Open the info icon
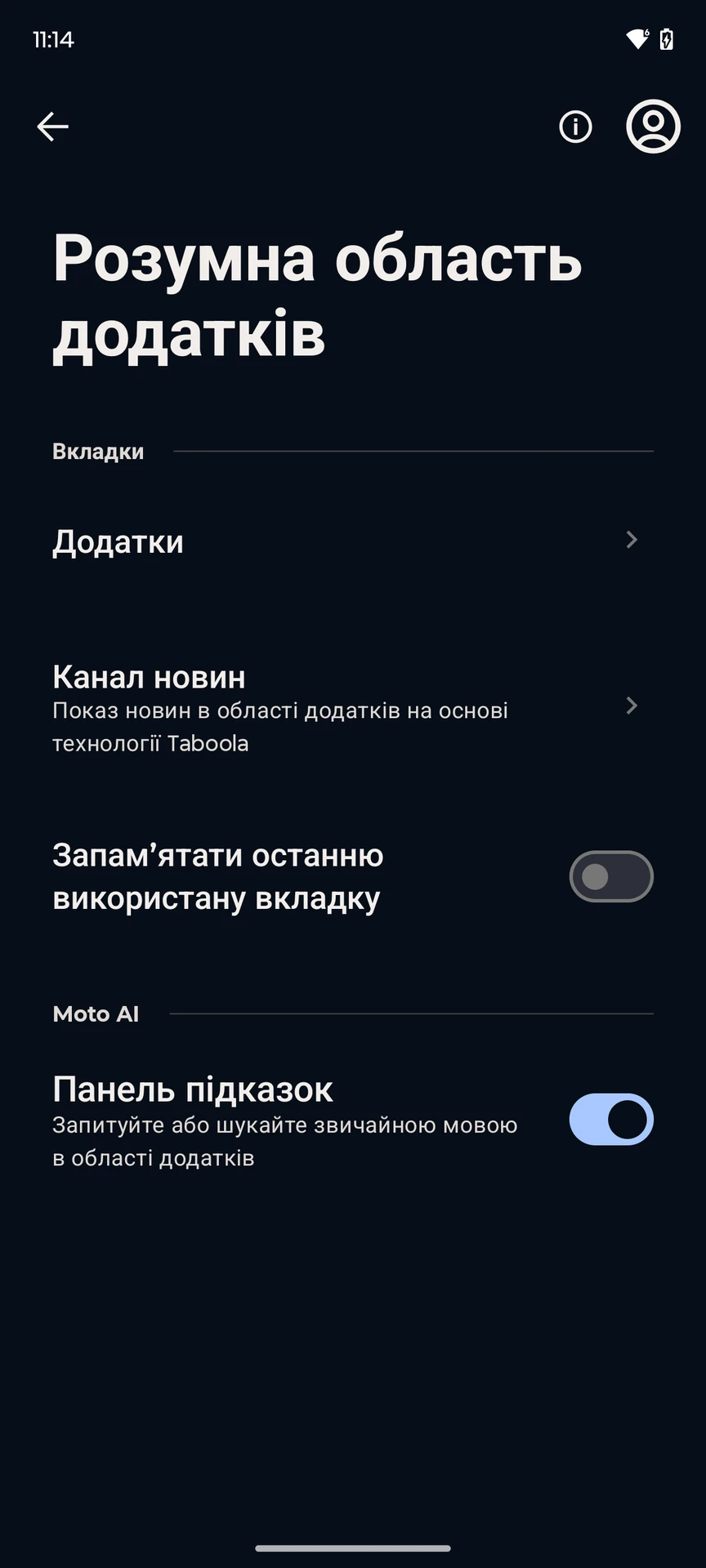 pyautogui.click(x=575, y=127)
